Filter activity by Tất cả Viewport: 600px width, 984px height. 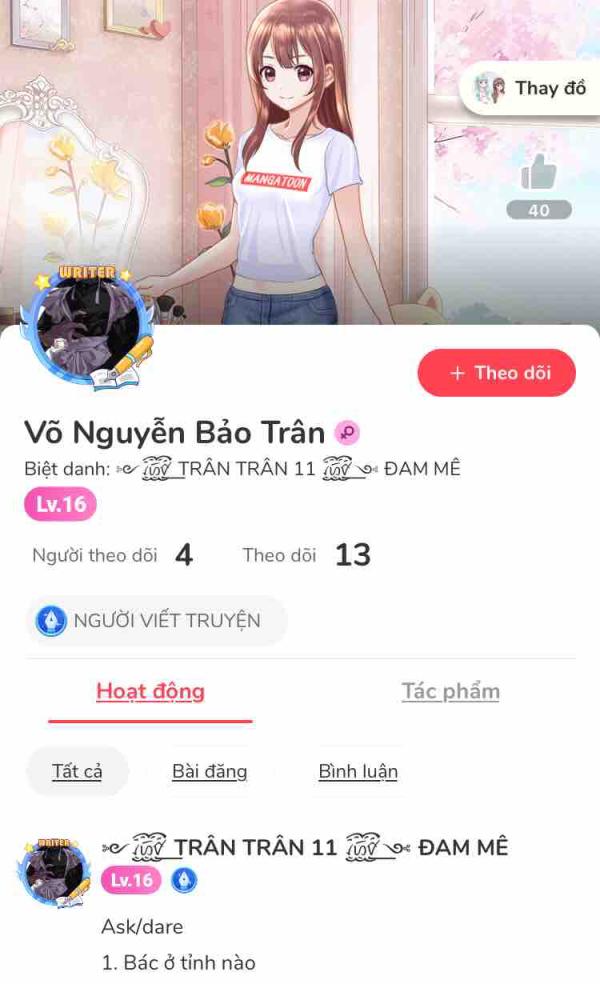point(77,771)
